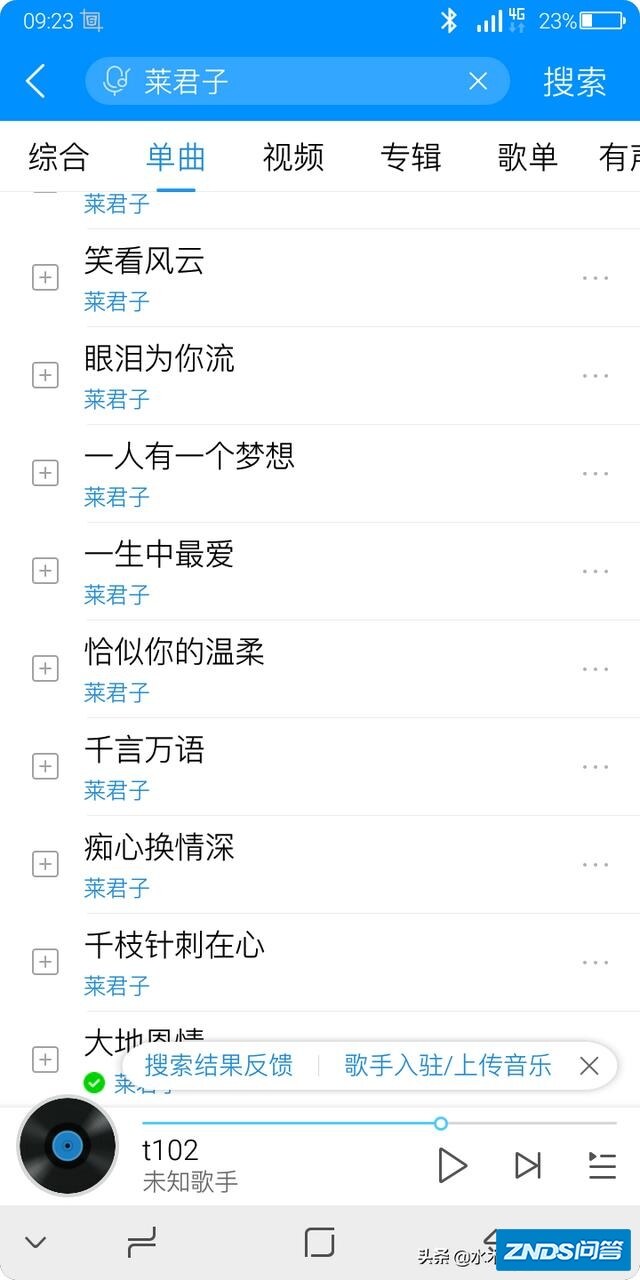Open more options for 一人有一个梦想

(x=595, y=474)
